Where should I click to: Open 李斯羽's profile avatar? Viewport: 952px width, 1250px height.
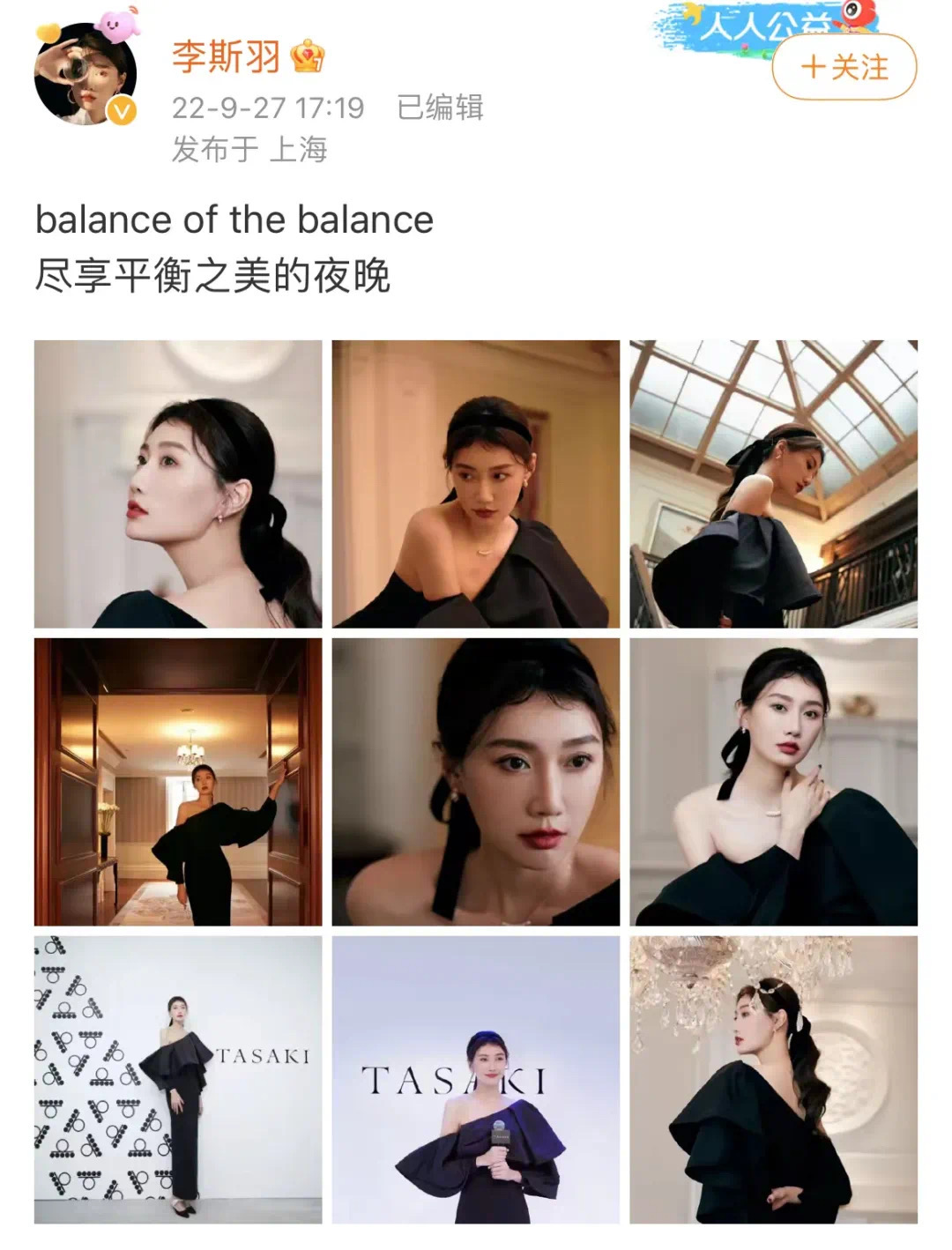point(86,74)
